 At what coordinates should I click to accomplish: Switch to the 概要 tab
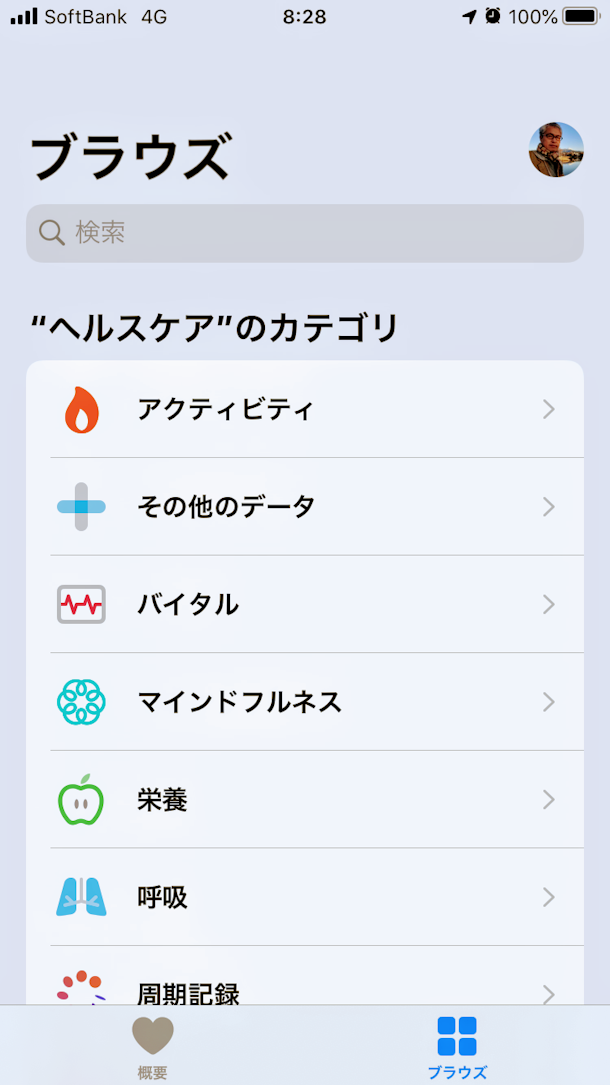[153, 1046]
